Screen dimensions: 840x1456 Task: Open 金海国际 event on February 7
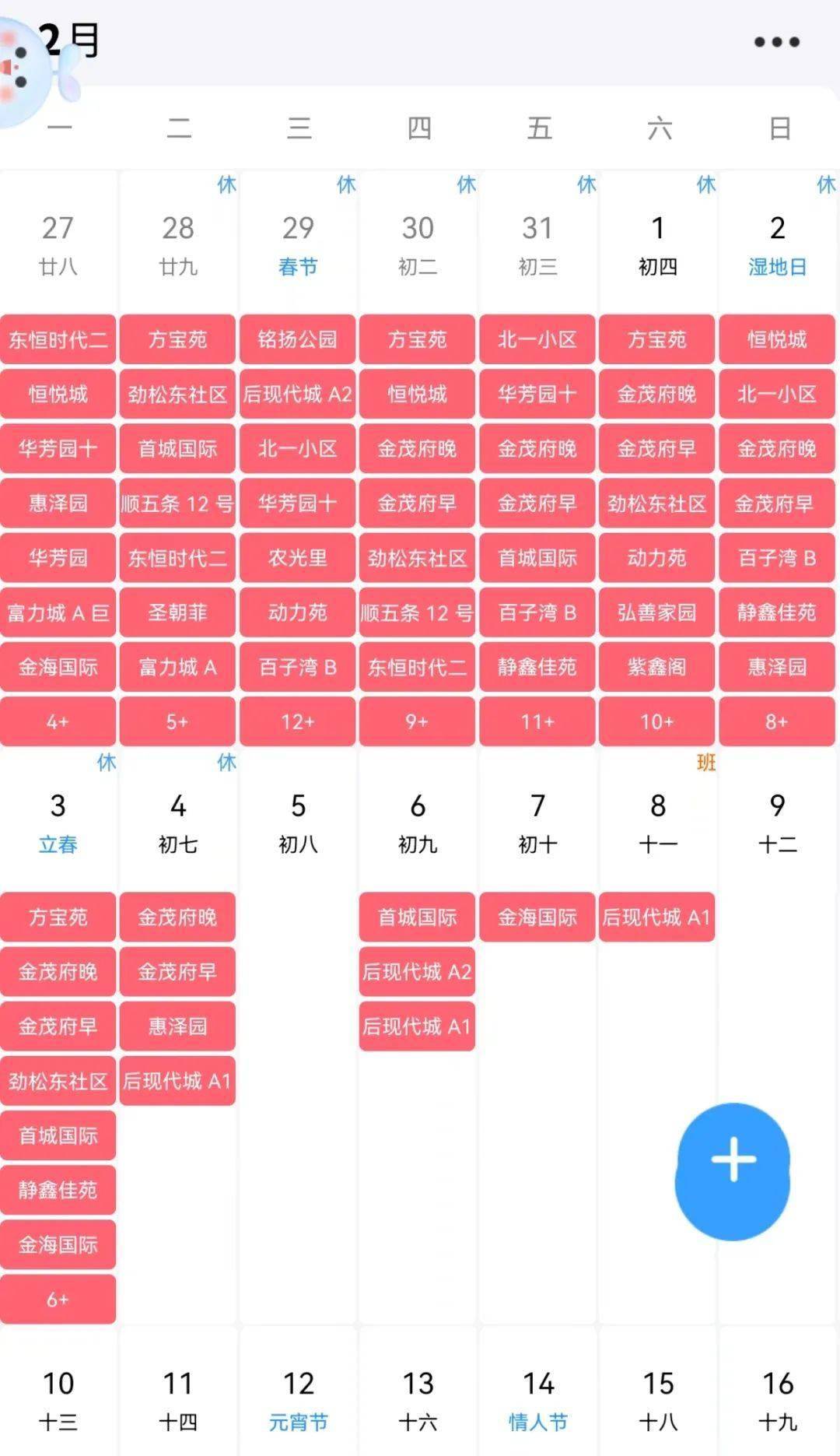click(x=537, y=917)
